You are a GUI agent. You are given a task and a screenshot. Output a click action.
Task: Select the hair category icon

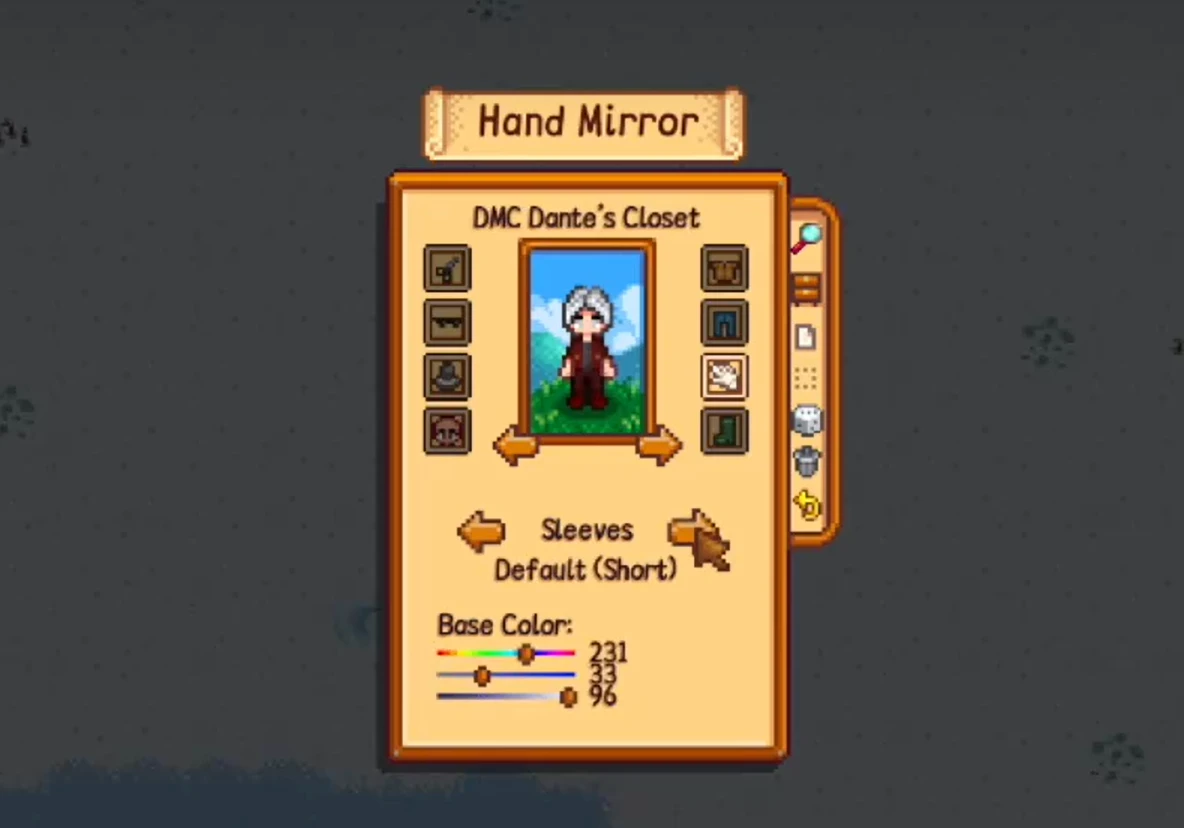tap(447, 268)
